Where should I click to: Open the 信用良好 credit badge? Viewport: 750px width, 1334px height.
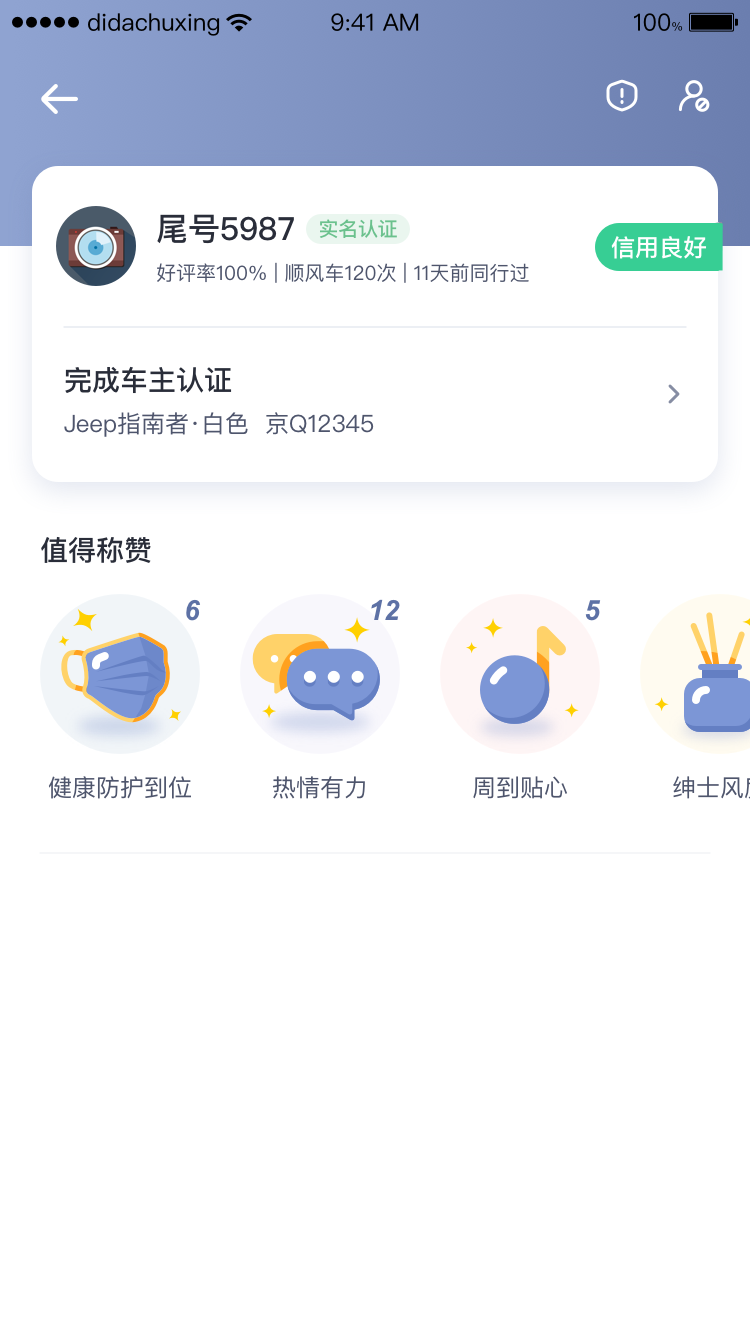click(x=657, y=247)
